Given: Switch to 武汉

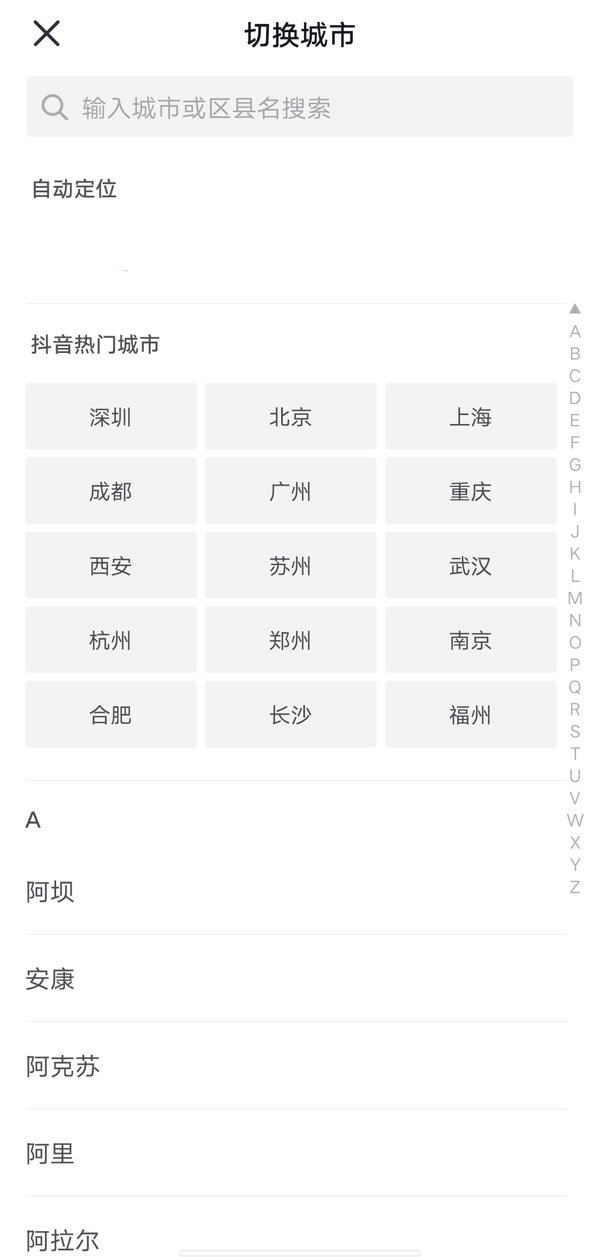Looking at the screenshot, I should point(470,566).
